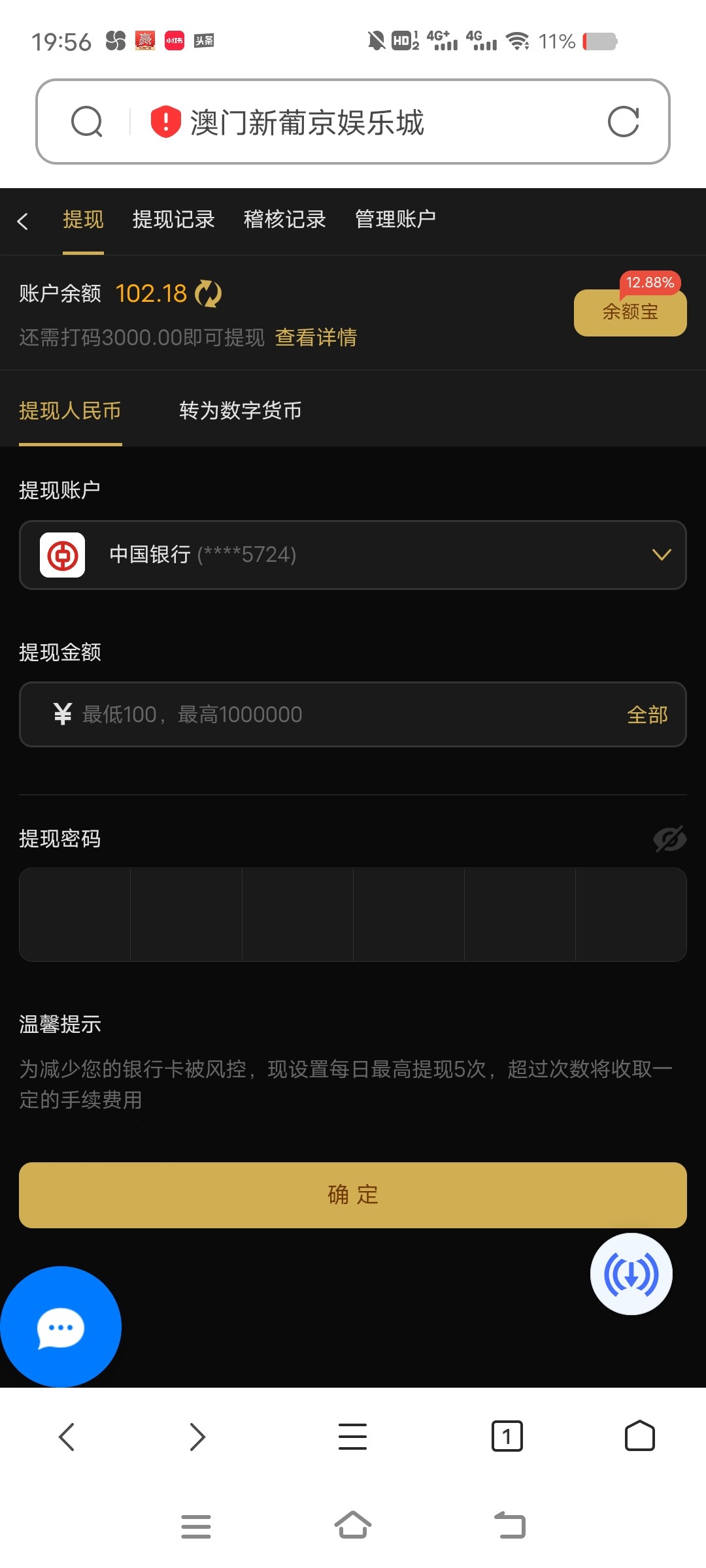This screenshot has height=1568, width=706.
Task: Switch to 转为数字货币
Action: coord(240,411)
